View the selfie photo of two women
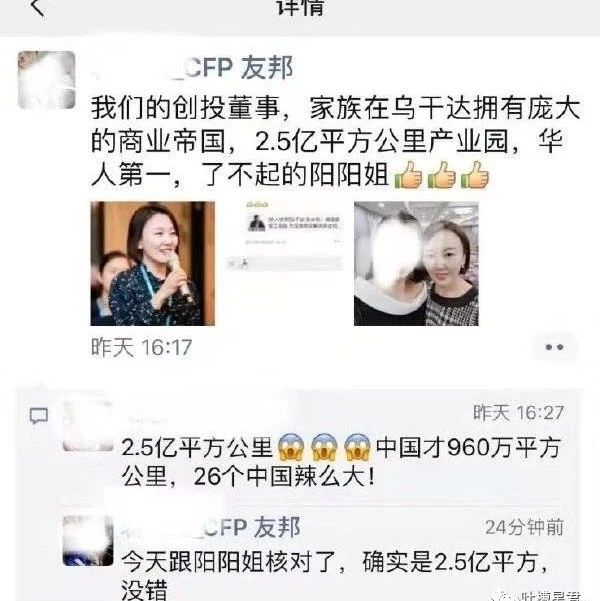600x601 pixels. [415, 263]
